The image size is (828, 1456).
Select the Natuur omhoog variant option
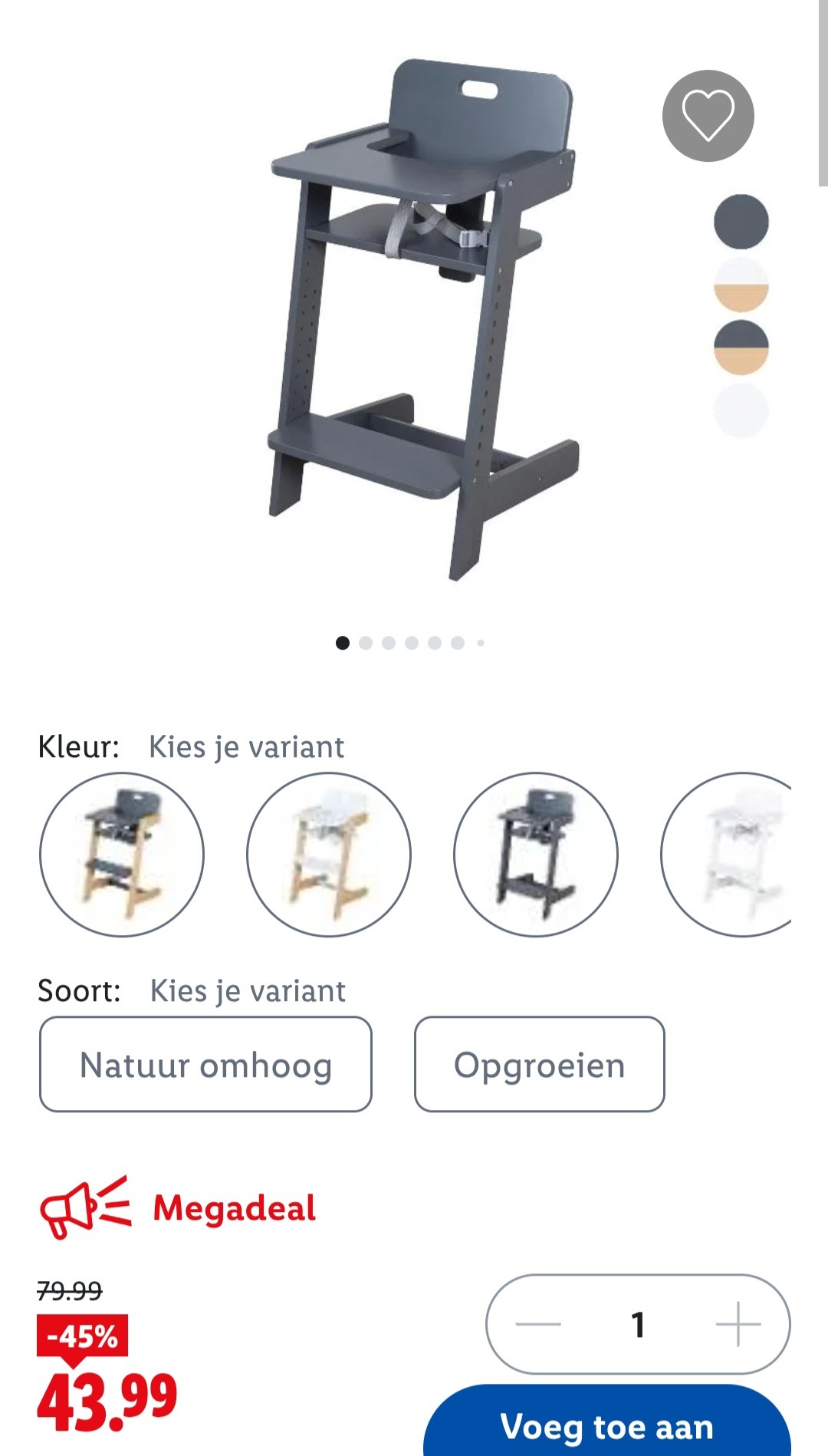(206, 1065)
